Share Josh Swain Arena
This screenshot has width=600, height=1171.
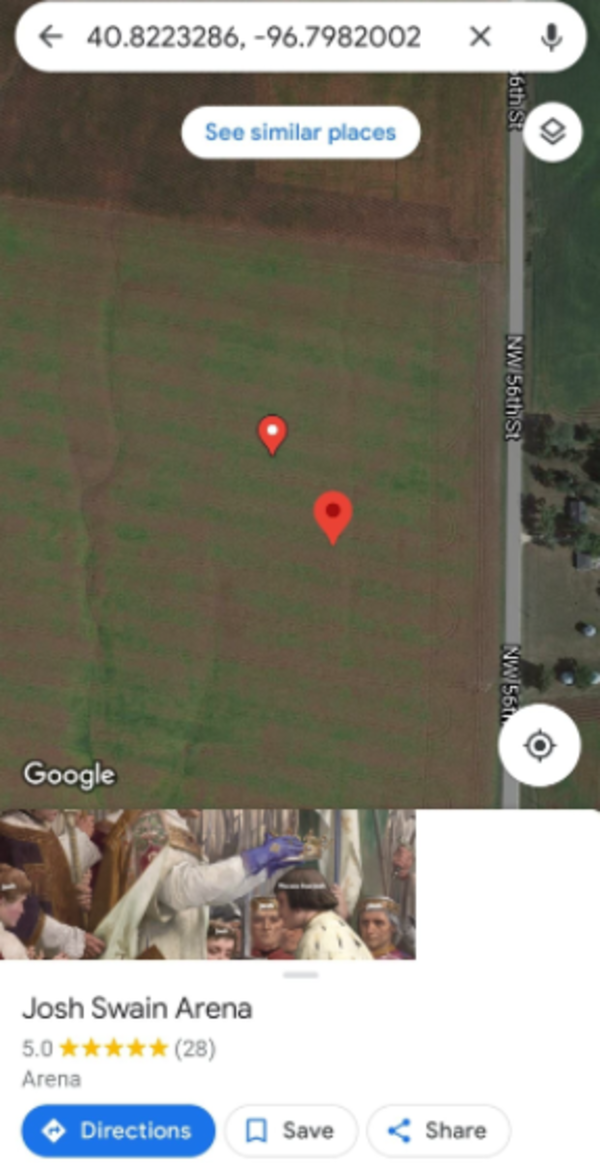(438, 1131)
